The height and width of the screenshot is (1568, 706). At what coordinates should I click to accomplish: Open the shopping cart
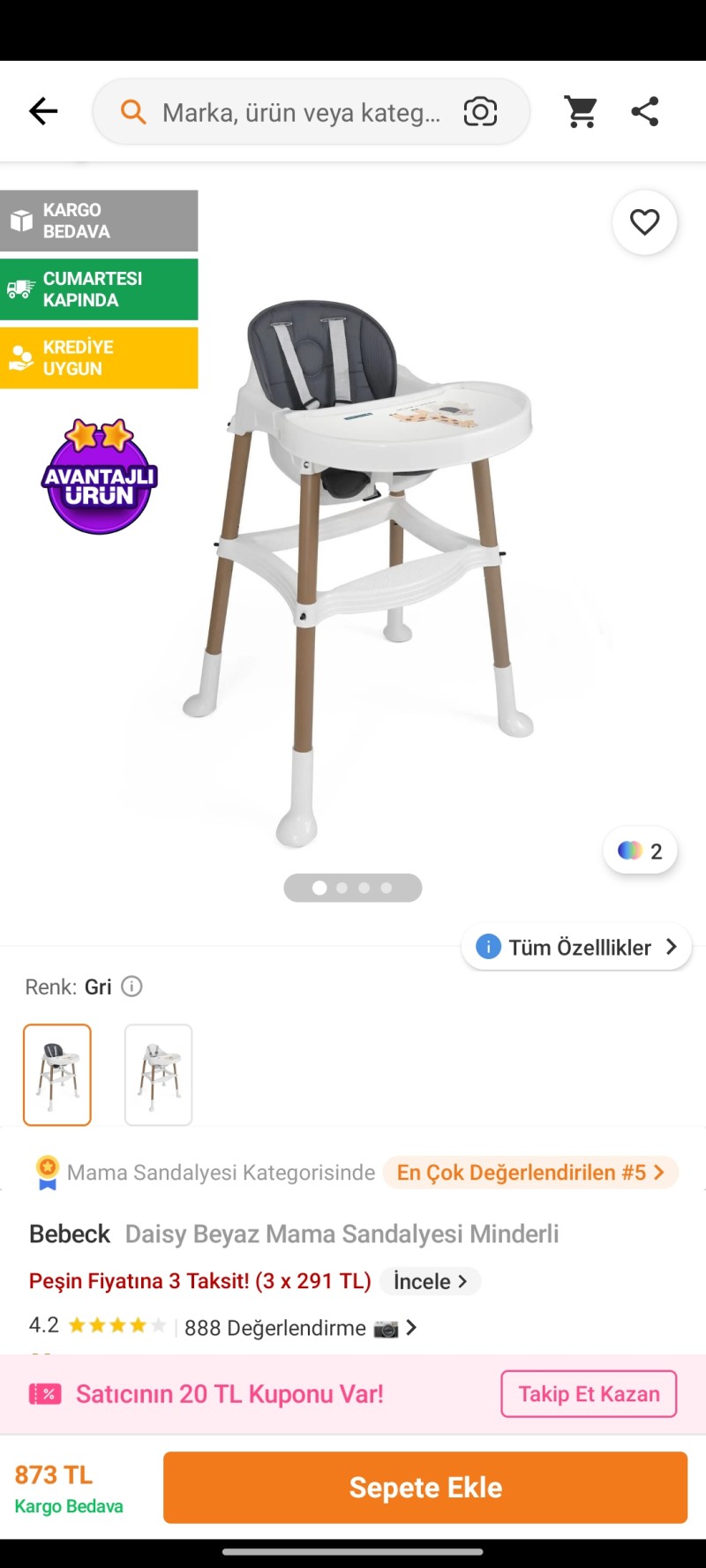click(x=581, y=112)
